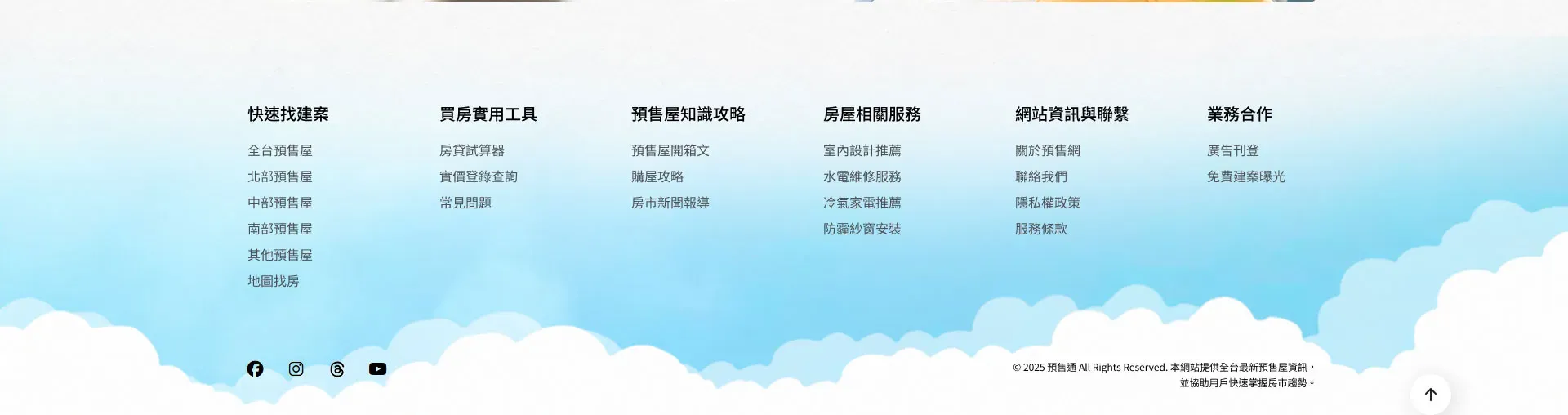
Task: View 室內設計推薦 service
Action: pyautogui.click(x=862, y=150)
